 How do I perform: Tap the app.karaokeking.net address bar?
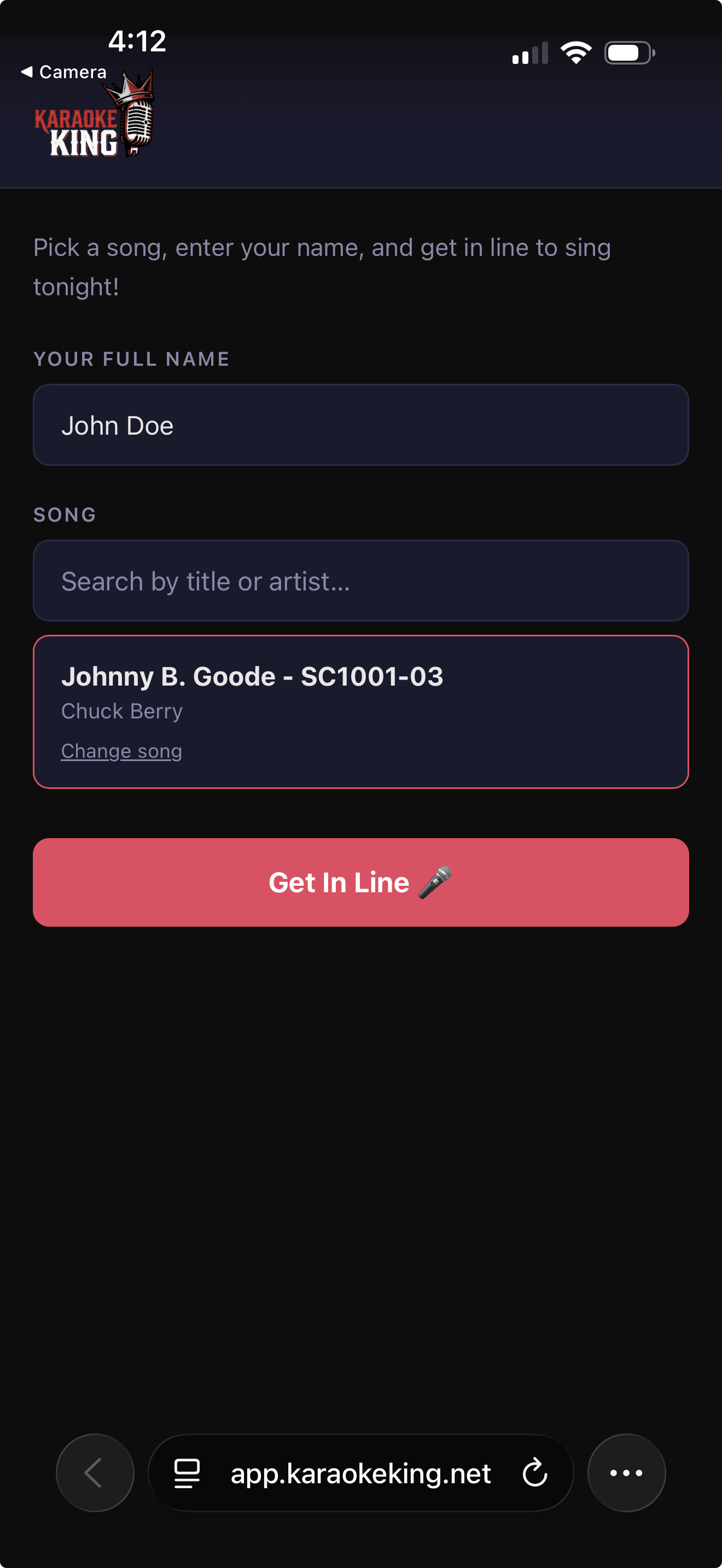(360, 1473)
